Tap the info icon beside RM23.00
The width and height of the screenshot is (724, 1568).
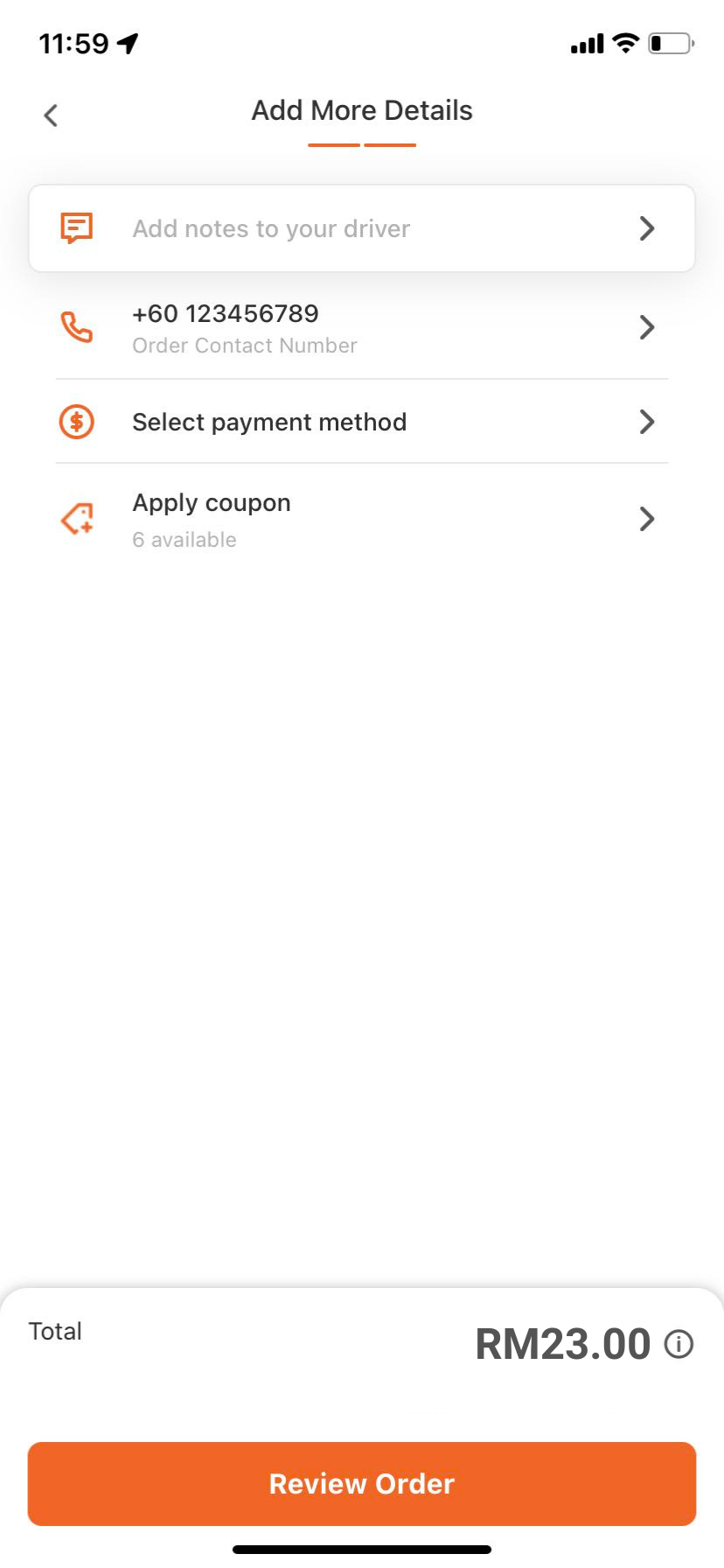[x=679, y=1344]
